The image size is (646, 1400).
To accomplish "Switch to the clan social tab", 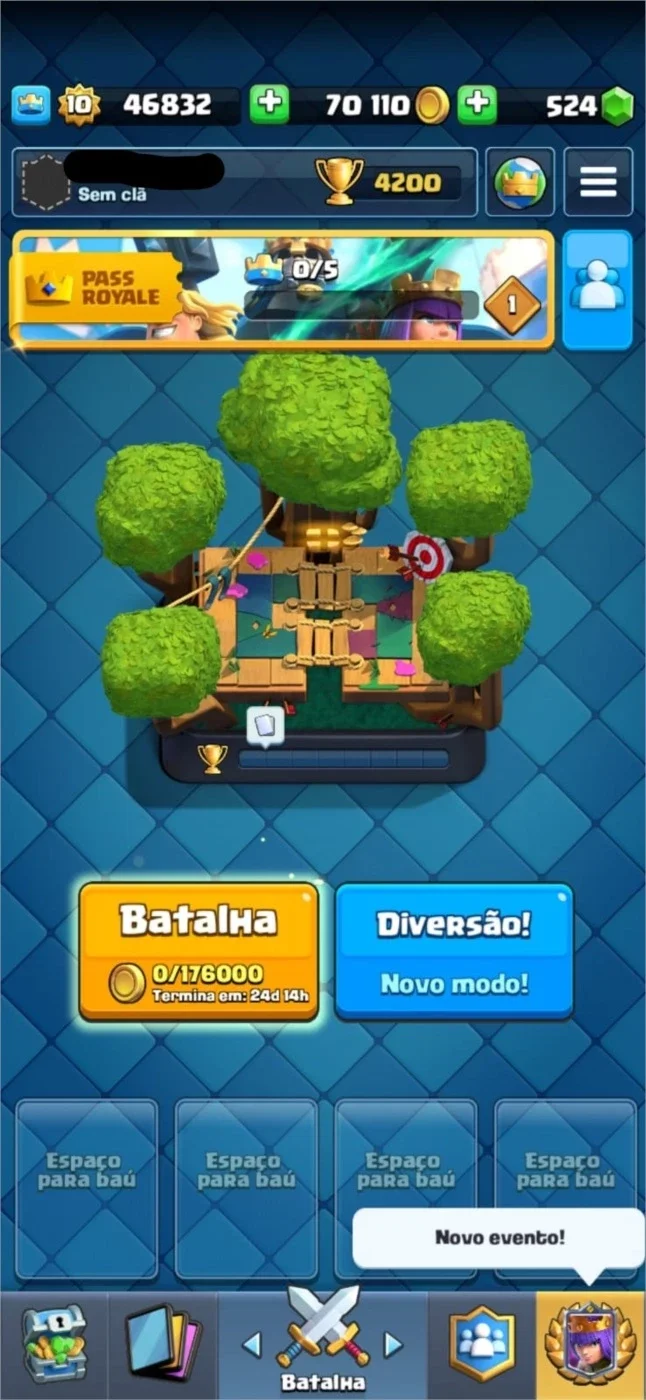I will point(482,1345).
